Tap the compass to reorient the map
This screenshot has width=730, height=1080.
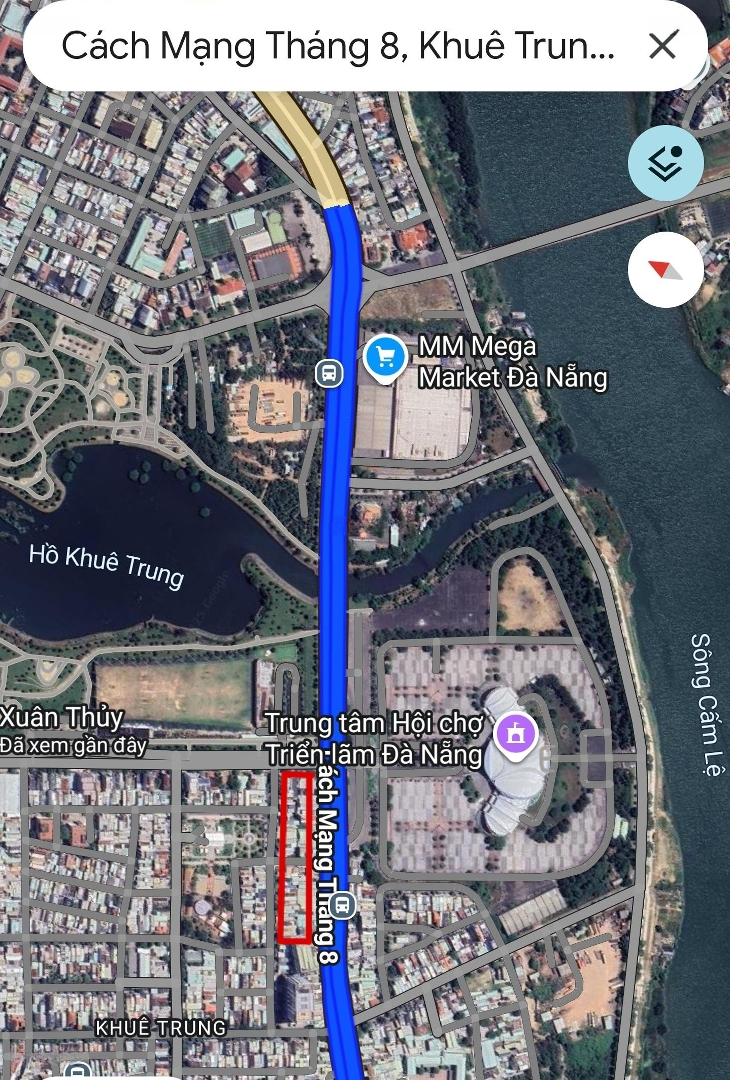(665, 269)
